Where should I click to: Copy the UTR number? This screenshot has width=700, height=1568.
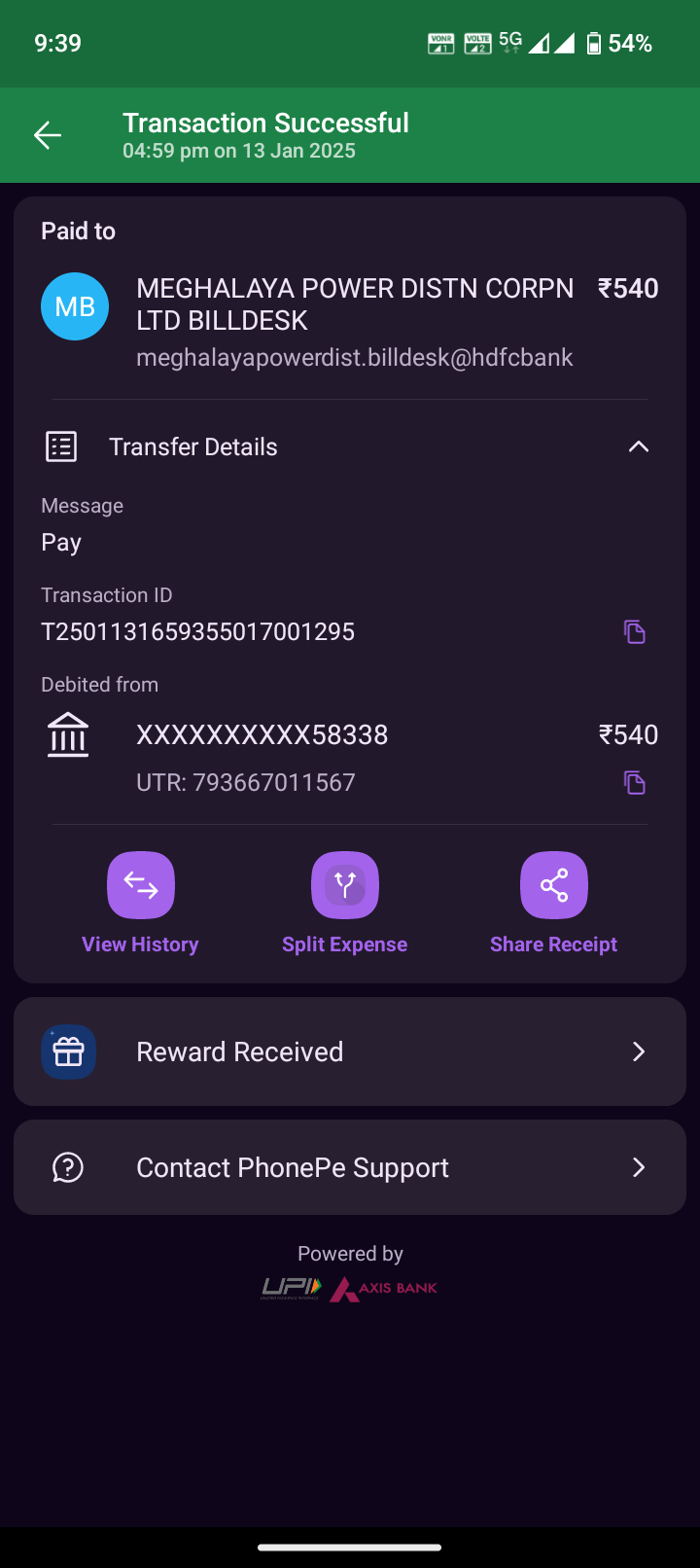click(x=634, y=783)
